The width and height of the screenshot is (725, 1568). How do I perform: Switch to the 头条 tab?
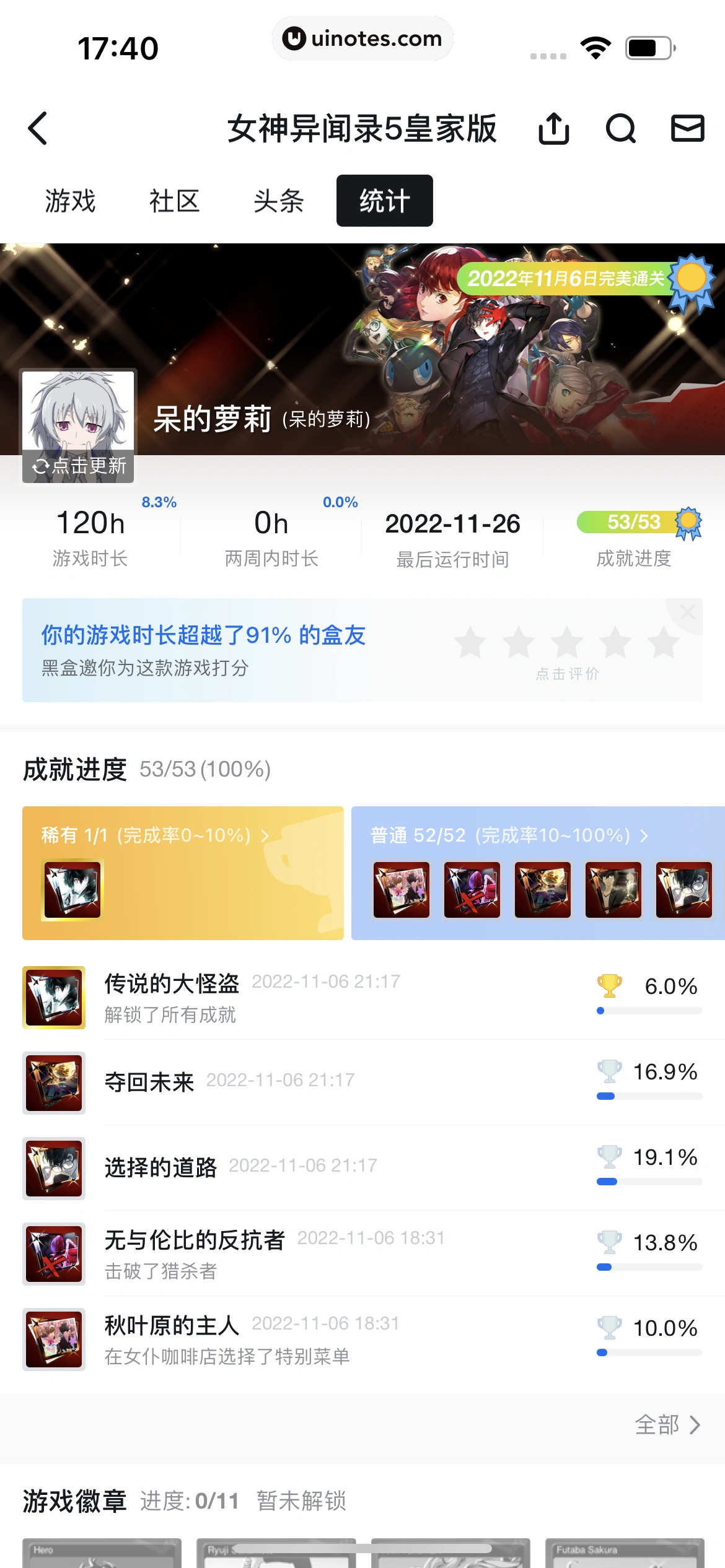point(278,201)
